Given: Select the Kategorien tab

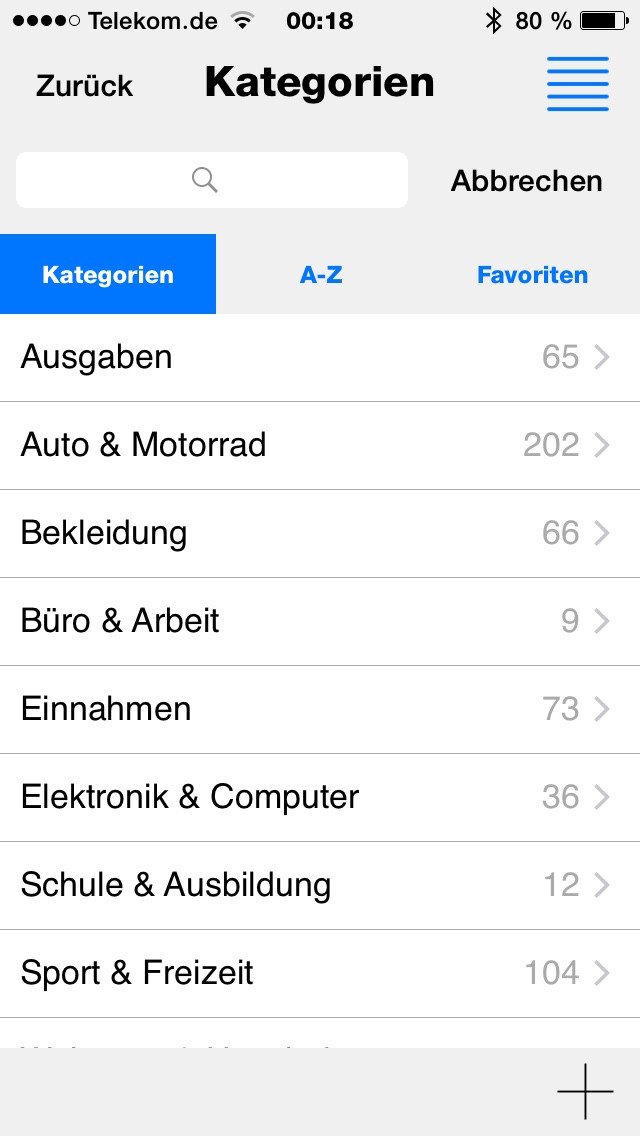Looking at the screenshot, I should 108,274.
